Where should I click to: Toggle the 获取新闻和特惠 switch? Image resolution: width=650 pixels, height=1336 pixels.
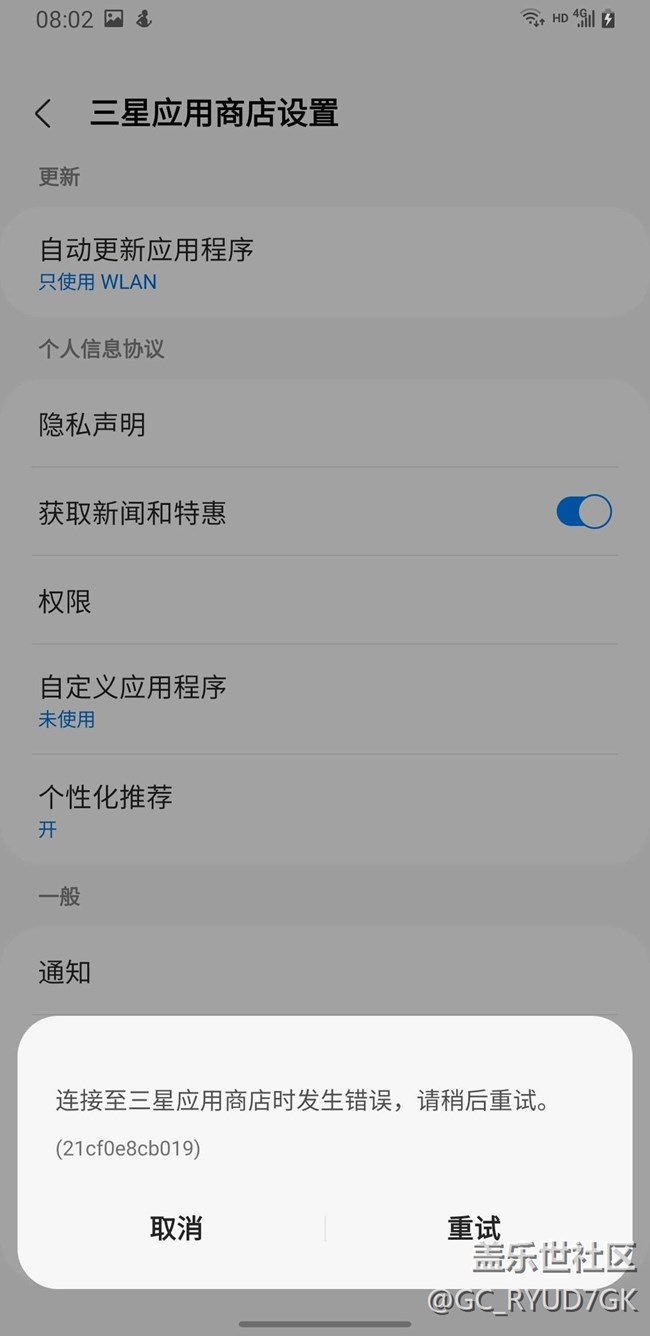pyautogui.click(x=583, y=512)
